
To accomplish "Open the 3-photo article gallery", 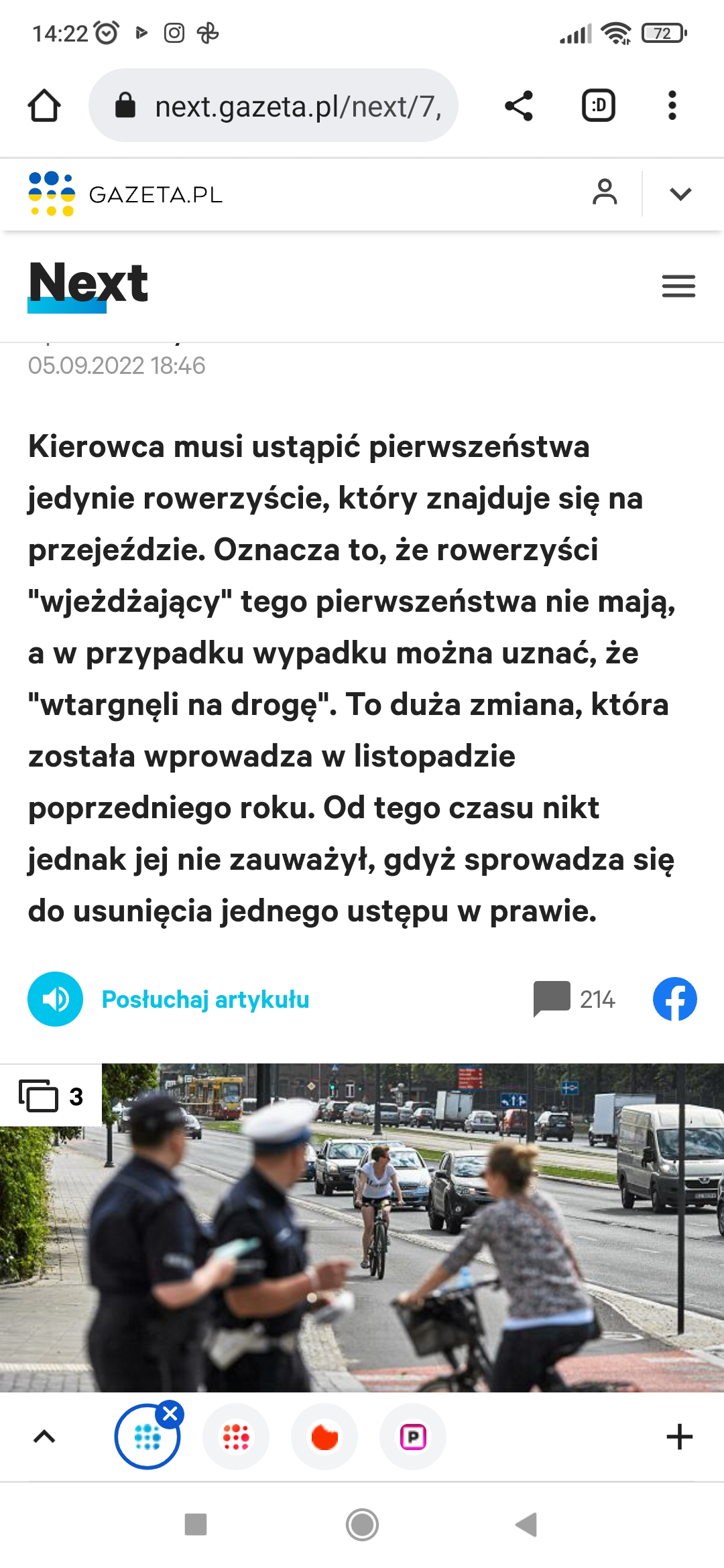I will click(x=51, y=1096).
